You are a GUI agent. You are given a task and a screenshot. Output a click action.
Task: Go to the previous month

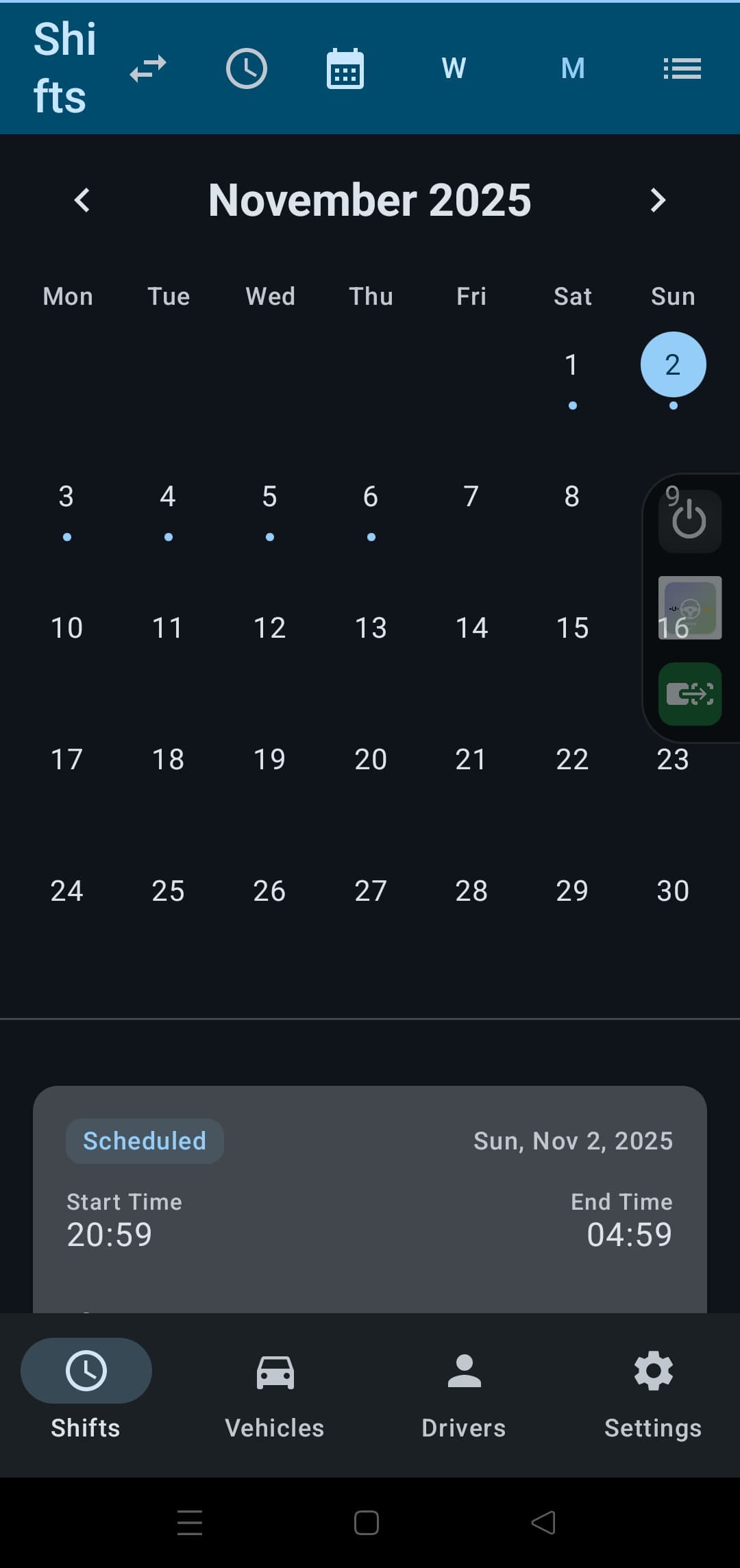point(82,200)
